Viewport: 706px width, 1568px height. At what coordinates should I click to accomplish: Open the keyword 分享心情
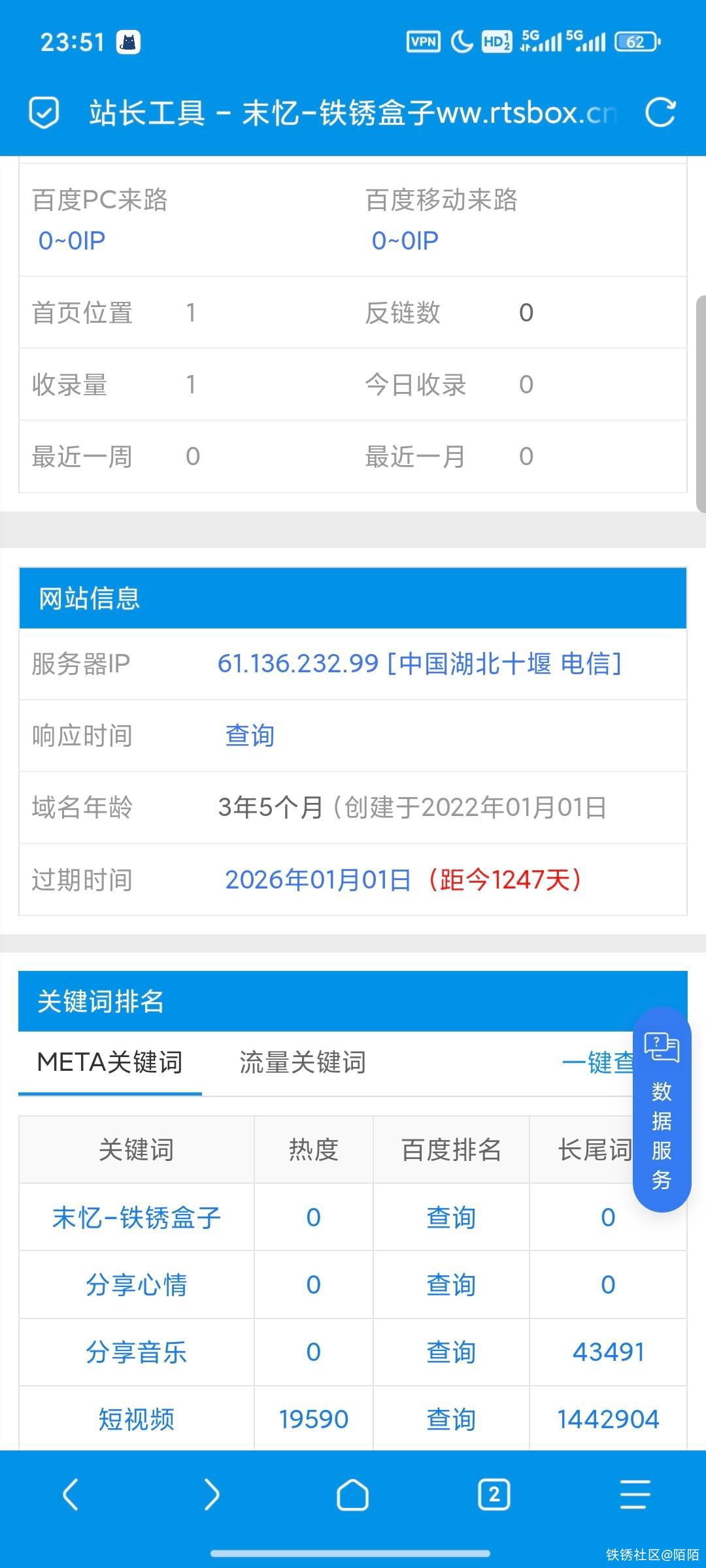pos(137,1285)
